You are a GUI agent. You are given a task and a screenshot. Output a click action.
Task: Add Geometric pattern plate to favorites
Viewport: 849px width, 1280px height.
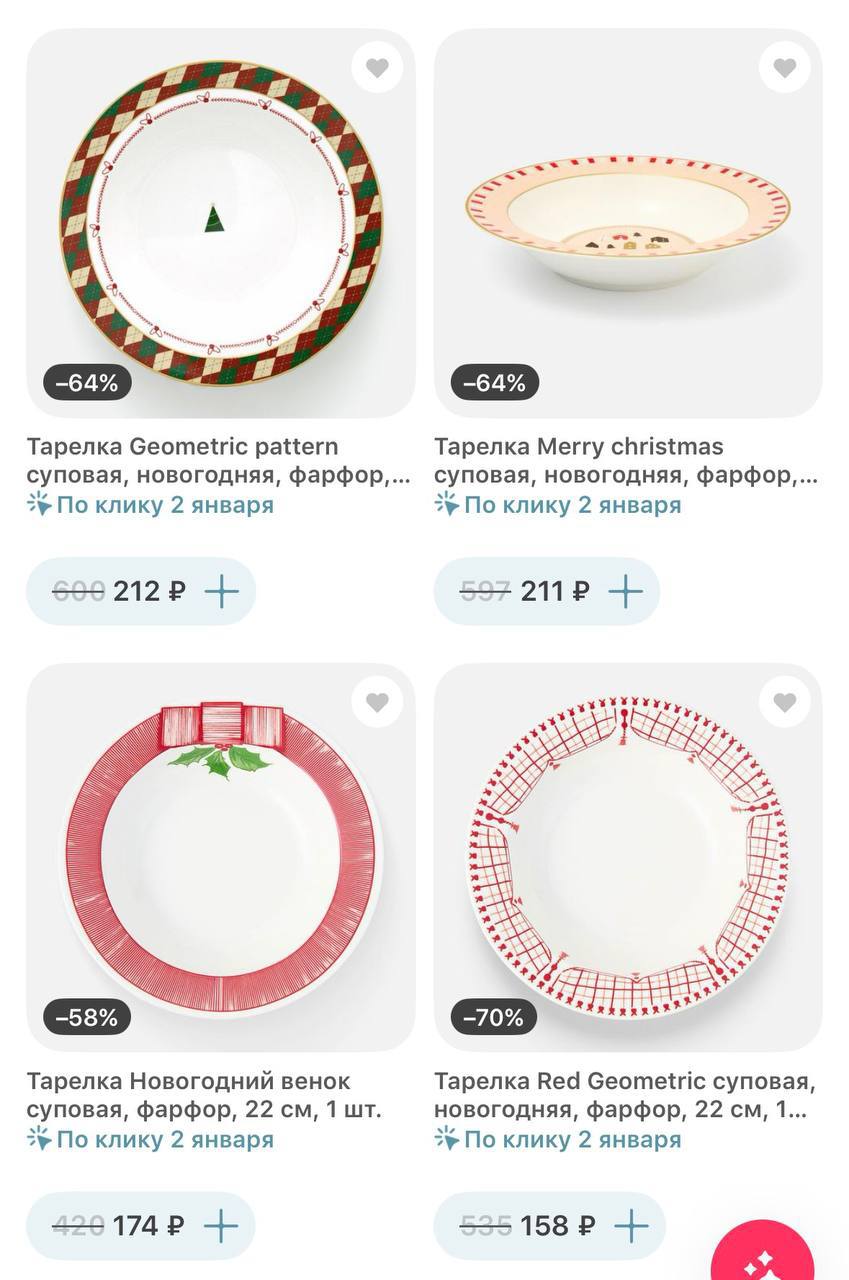point(377,68)
